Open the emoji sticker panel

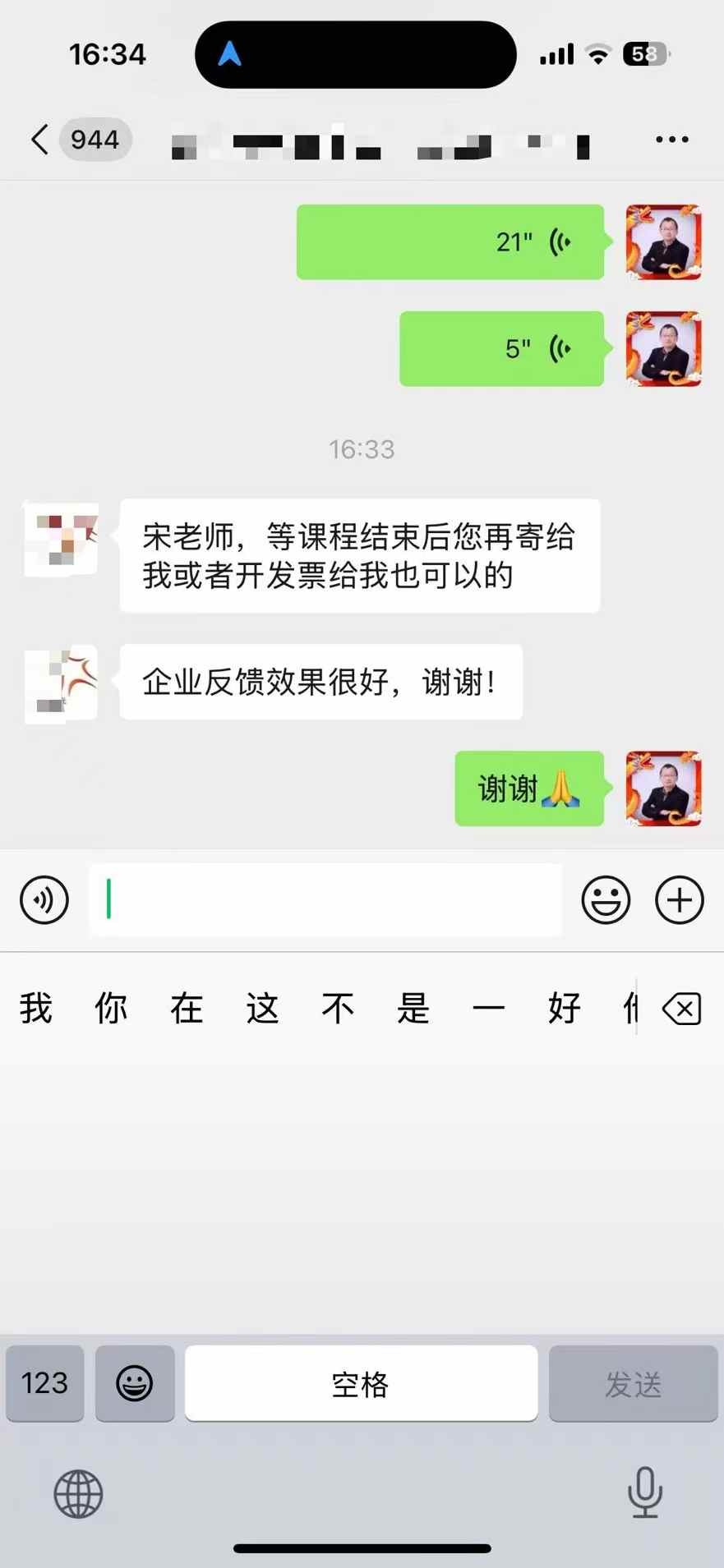pos(606,900)
